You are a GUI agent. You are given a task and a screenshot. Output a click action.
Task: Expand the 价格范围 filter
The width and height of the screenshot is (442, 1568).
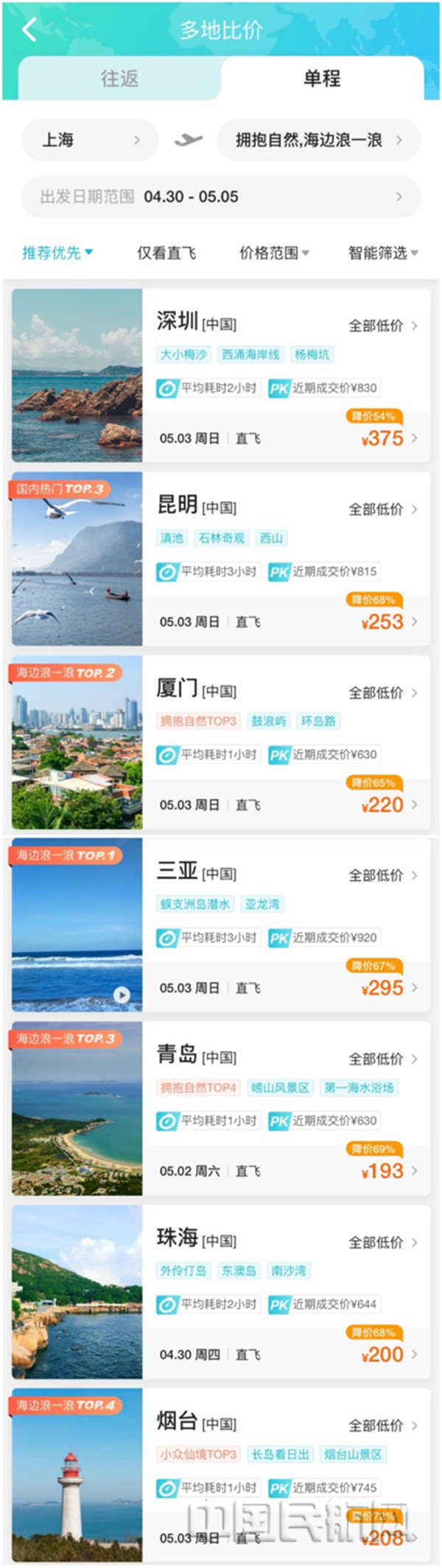coord(274,253)
